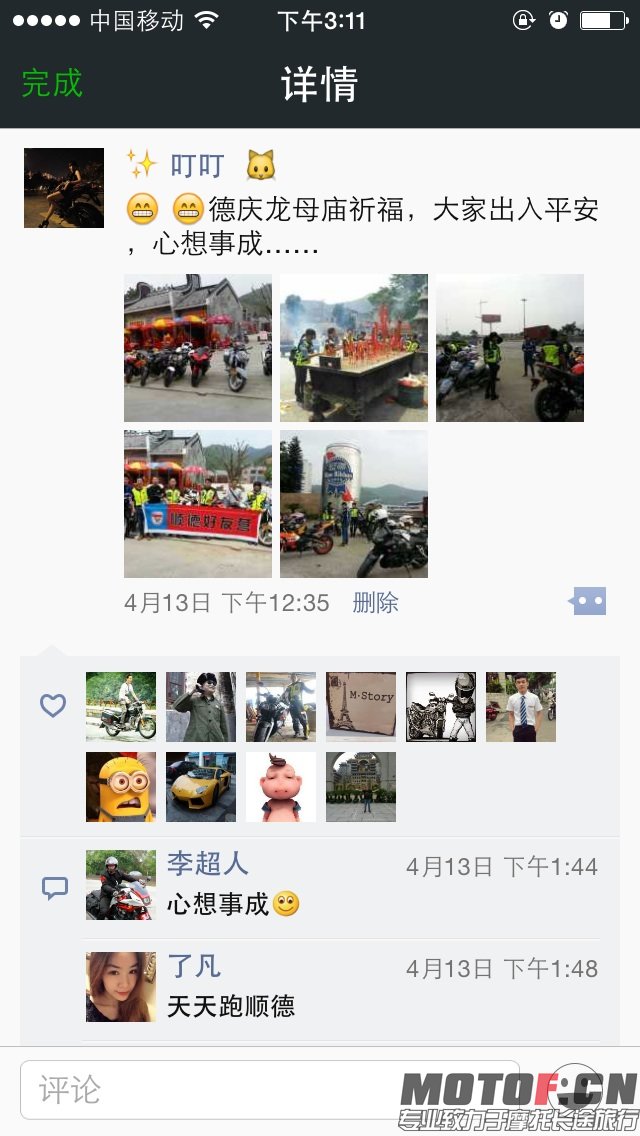
Task: Open the third photo showing the road
Action: (510, 348)
